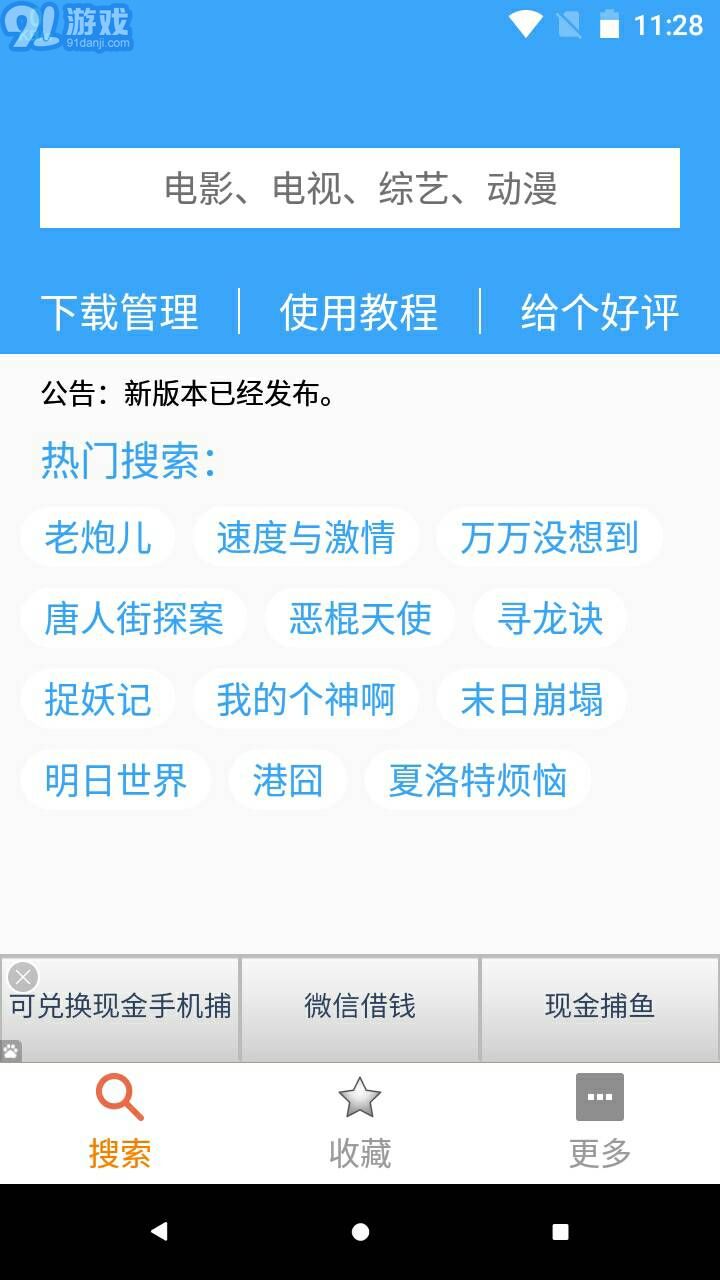The image size is (720, 1280).
Task: Search hot keyword 老炮儿
Action: pyautogui.click(x=98, y=538)
